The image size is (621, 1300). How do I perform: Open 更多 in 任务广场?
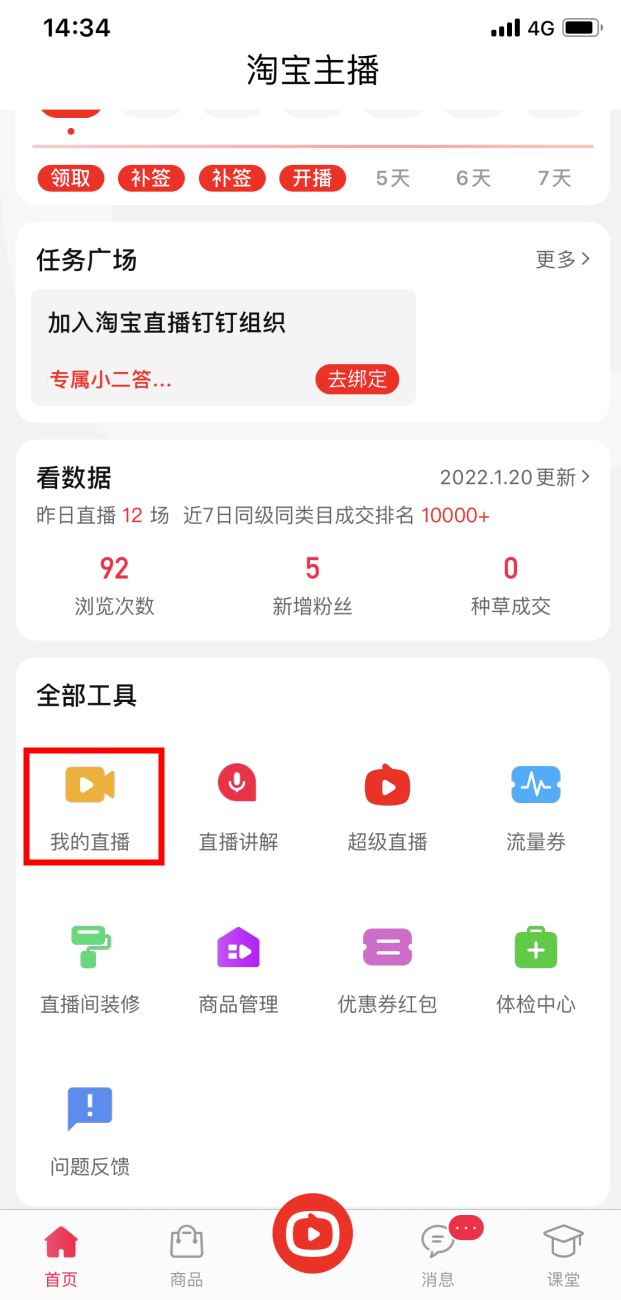click(563, 260)
